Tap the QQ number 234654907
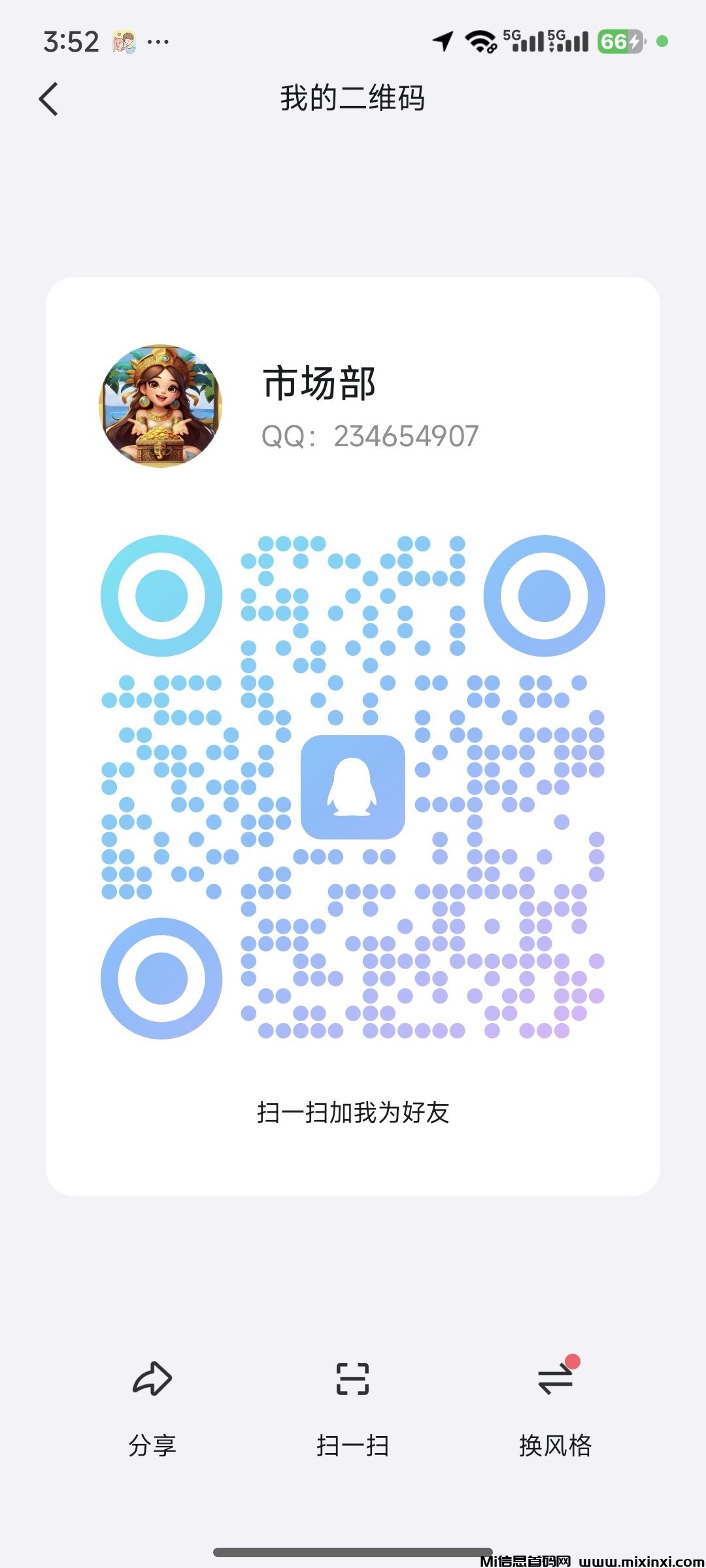 pos(369,438)
